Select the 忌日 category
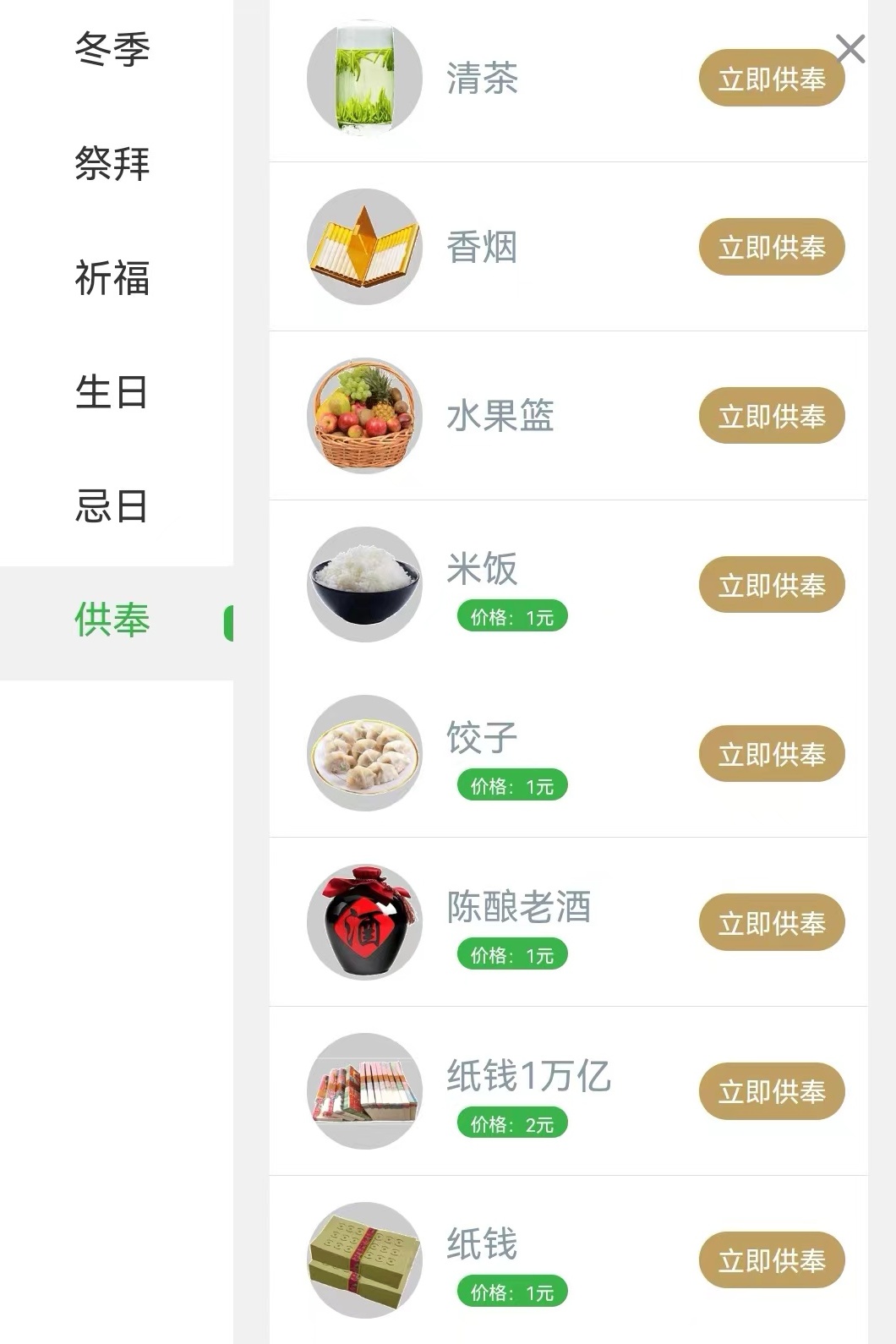The width and height of the screenshot is (896, 1344). (112, 506)
